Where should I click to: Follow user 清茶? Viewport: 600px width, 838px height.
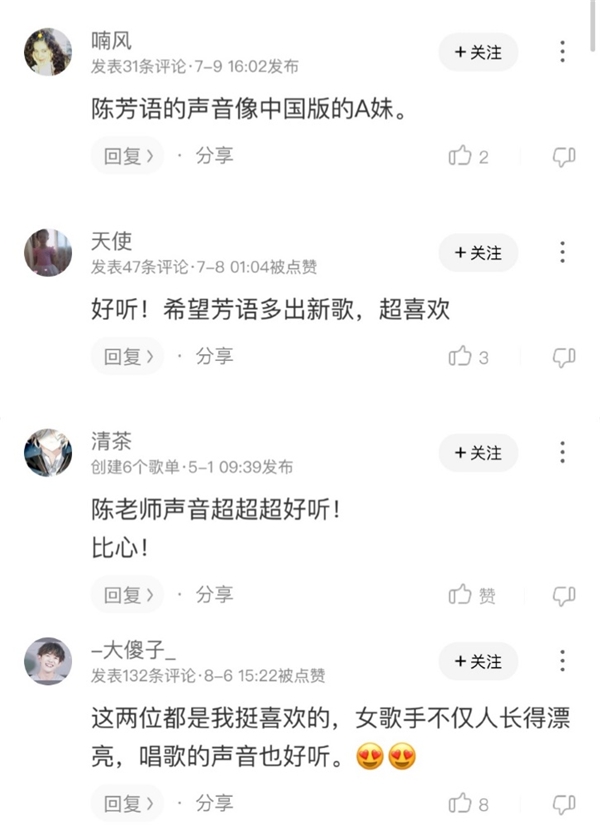point(478,453)
